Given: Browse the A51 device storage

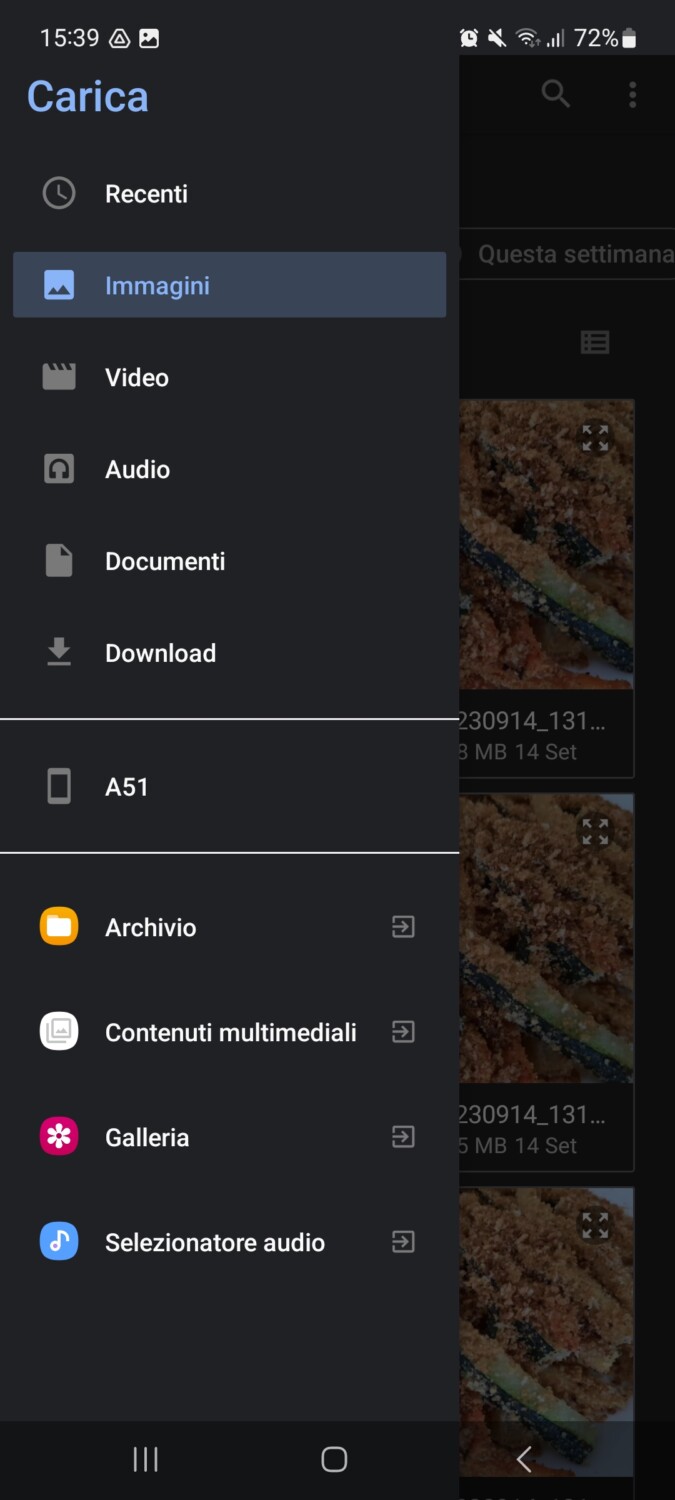Looking at the screenshot, I should 229,787.
